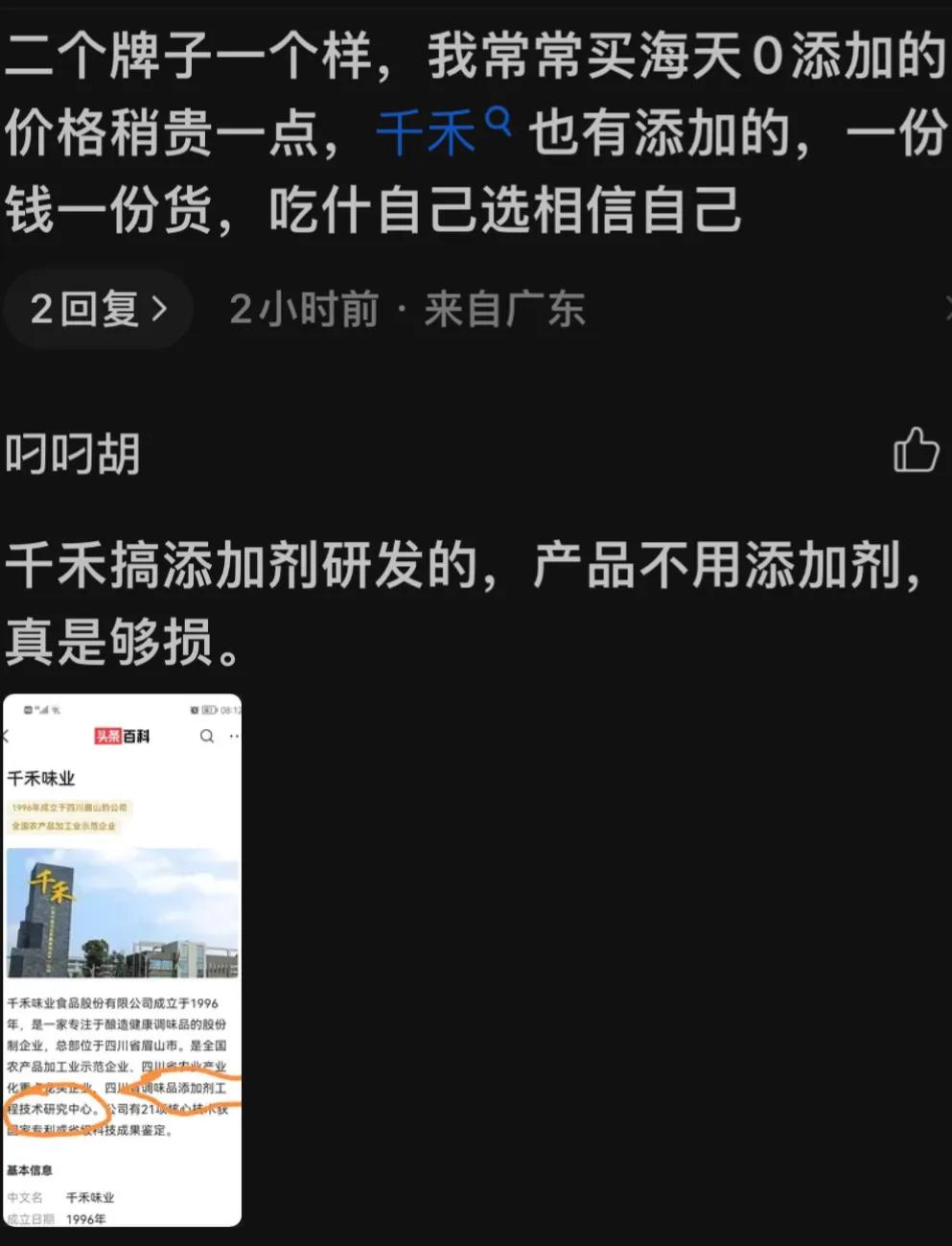The height and width of the screenshot is (1246, 952).
Task: Tap the back arrow in the Baike screenshot
Action: (x=6, y=736)
